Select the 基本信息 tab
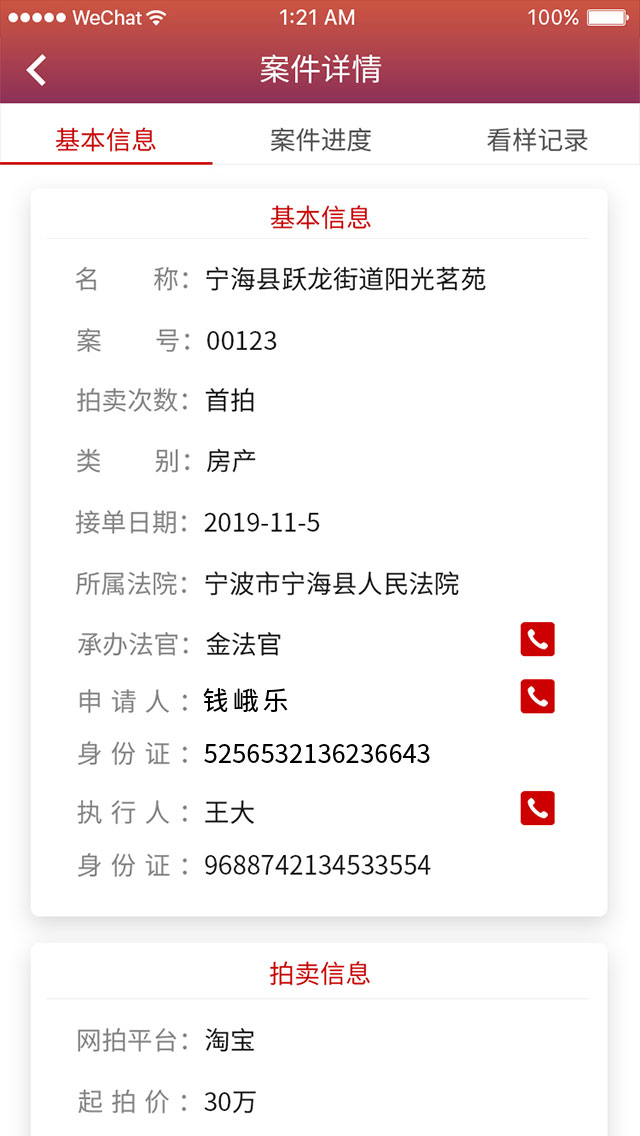 106,140
